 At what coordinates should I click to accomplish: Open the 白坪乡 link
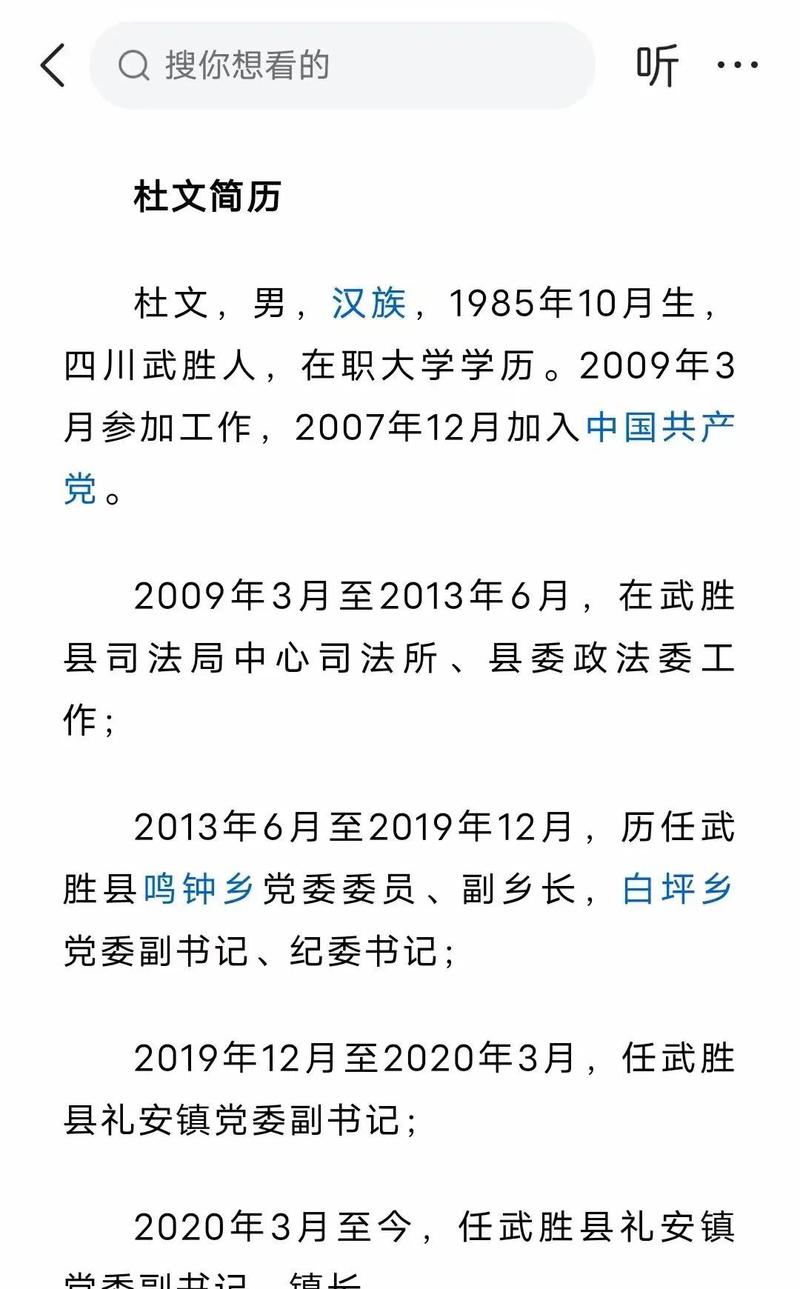(677, 889)
